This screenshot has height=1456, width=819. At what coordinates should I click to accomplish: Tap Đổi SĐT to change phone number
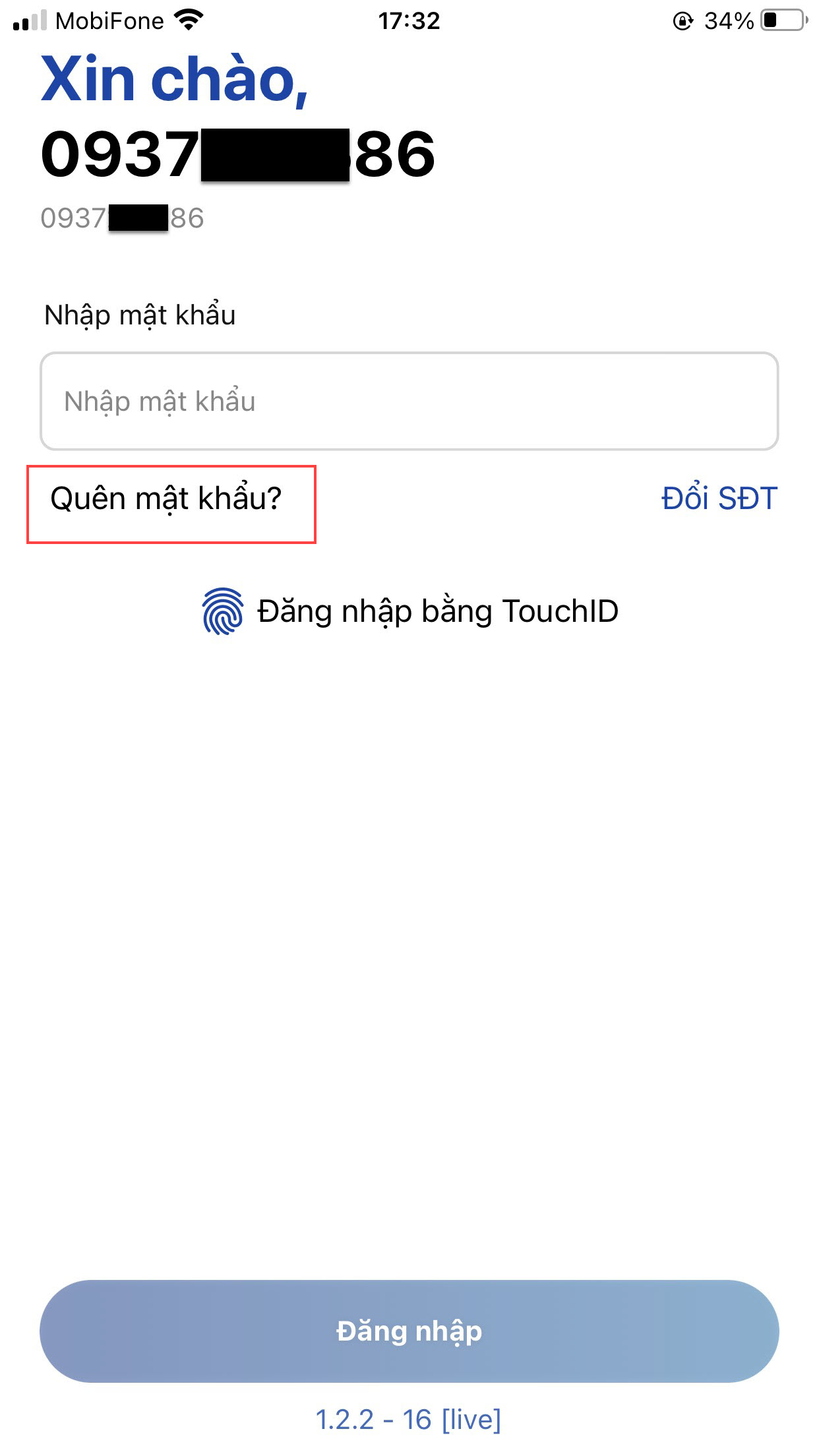[x=719, y=499]
